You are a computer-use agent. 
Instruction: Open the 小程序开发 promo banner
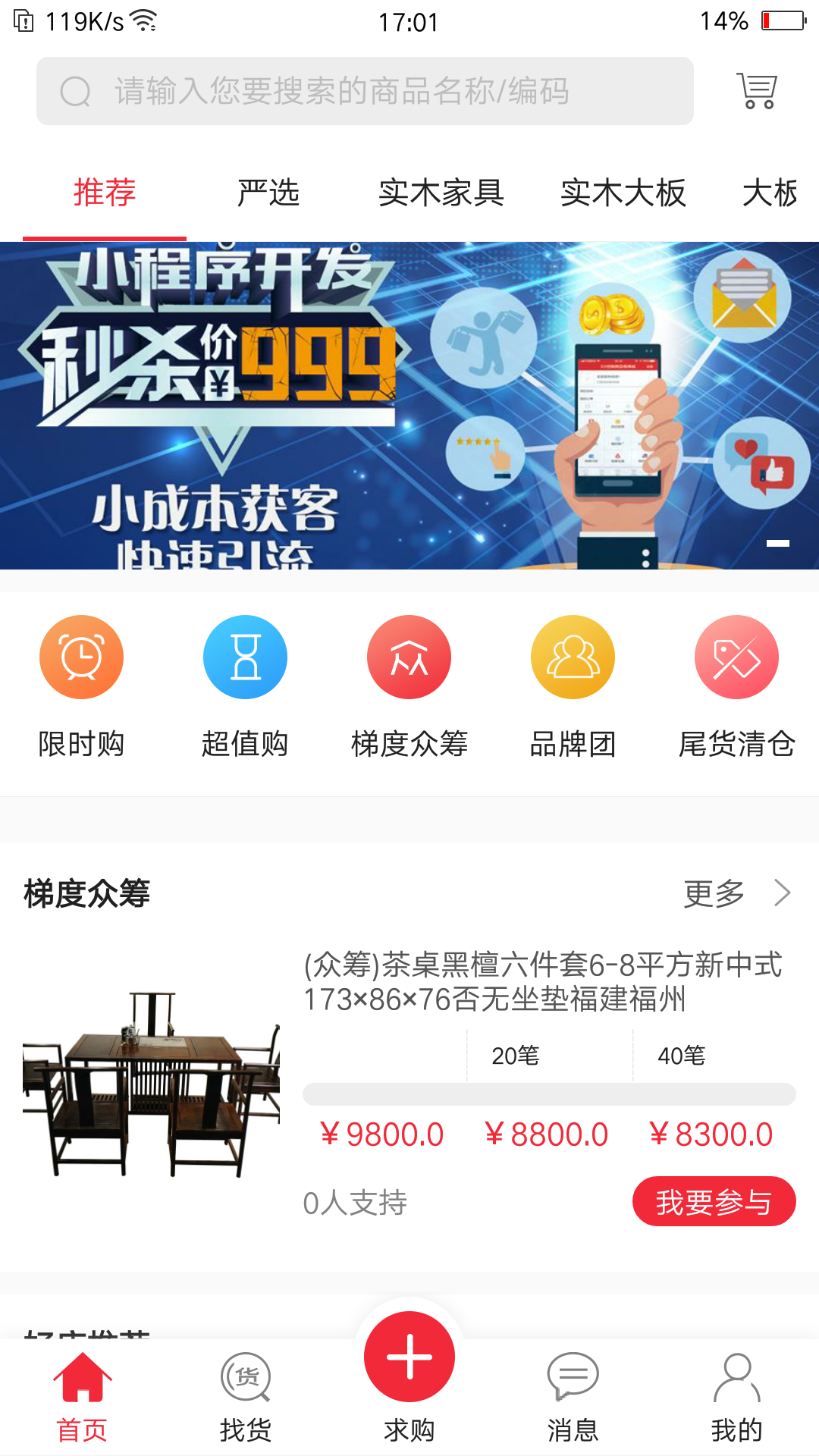(409, 406)
